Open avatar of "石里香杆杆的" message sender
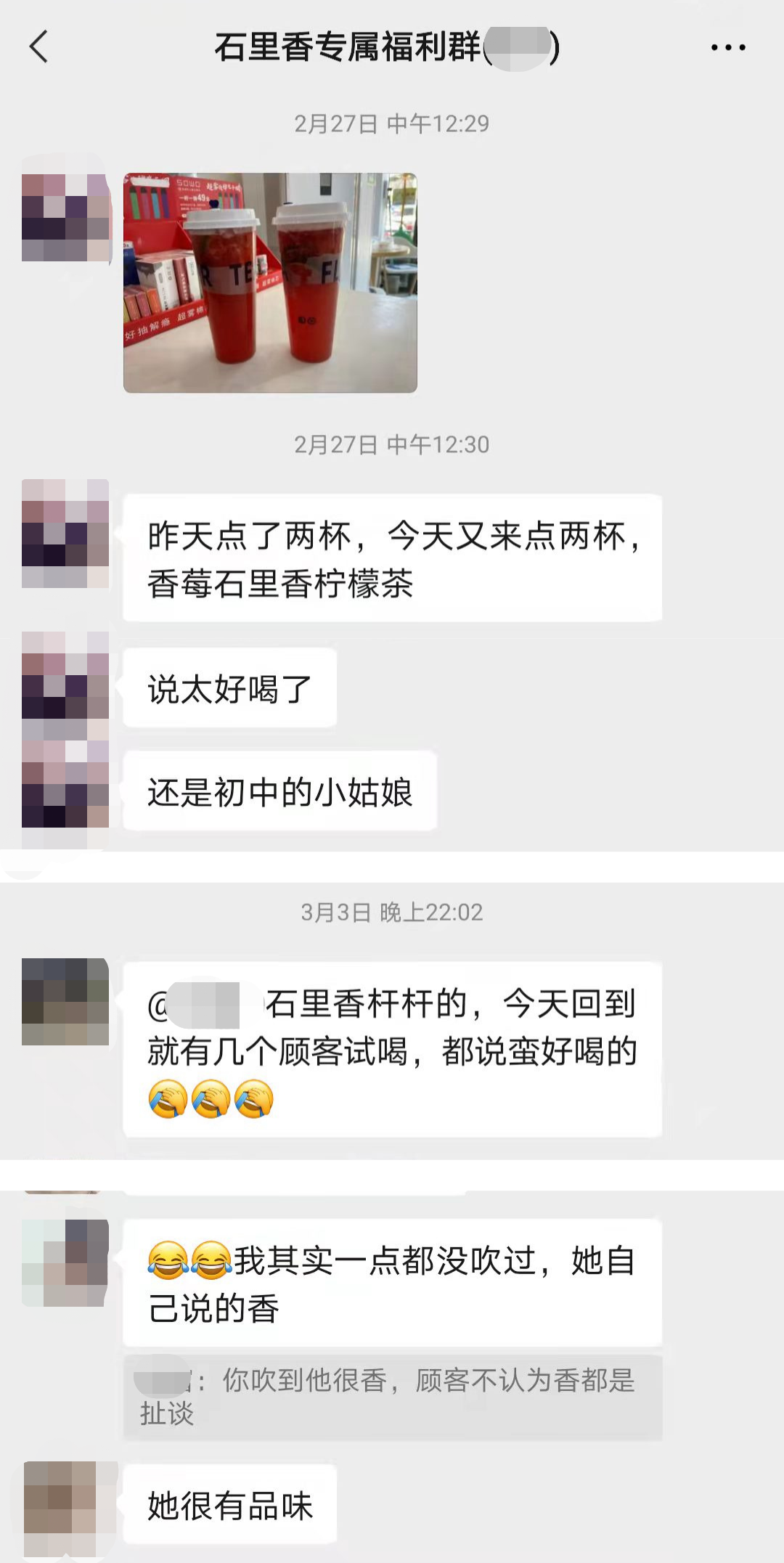The height and width of the screenshot is (1563, 784). click(65, 1001)
